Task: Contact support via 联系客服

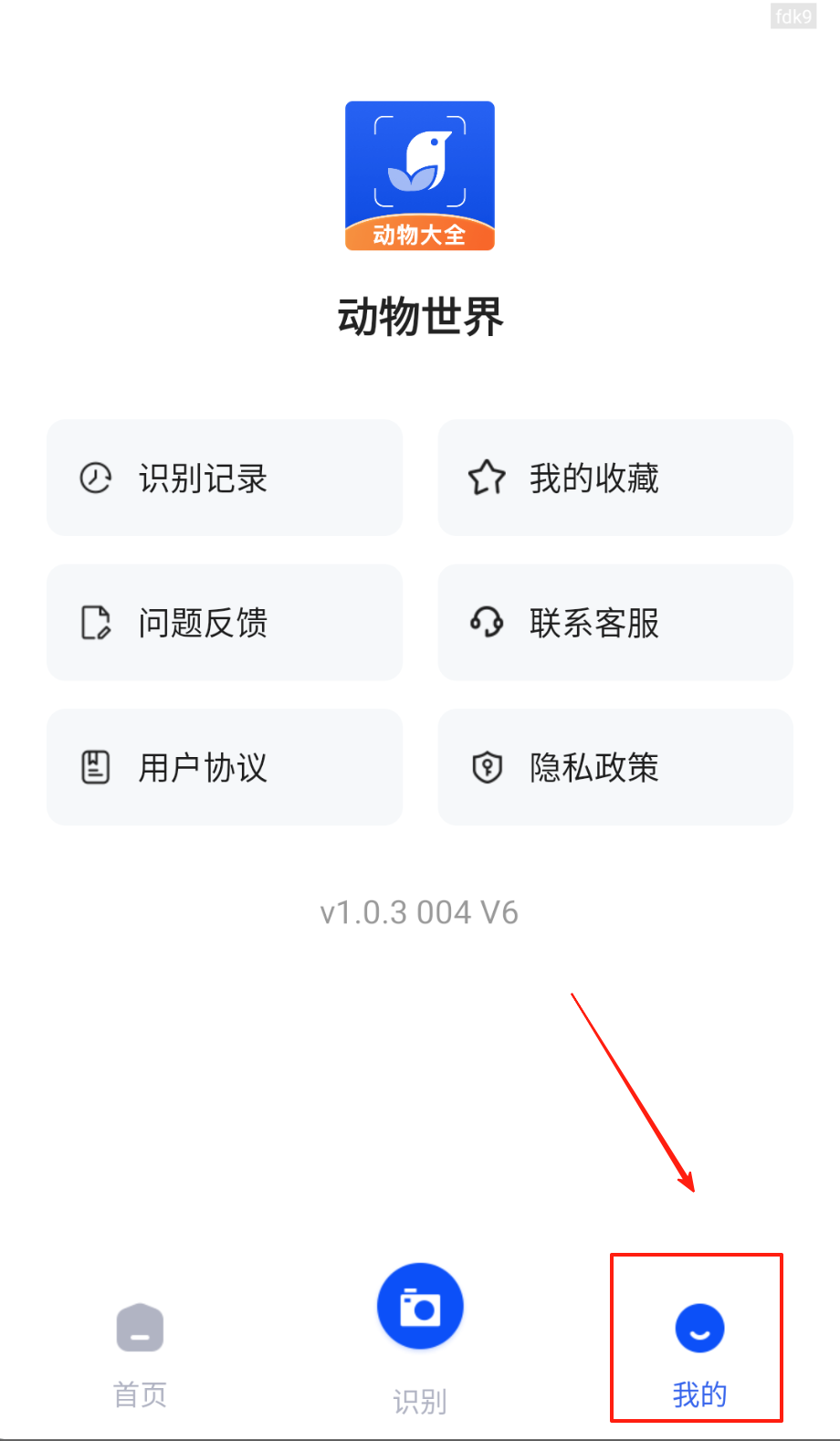Action: point(615,623)
